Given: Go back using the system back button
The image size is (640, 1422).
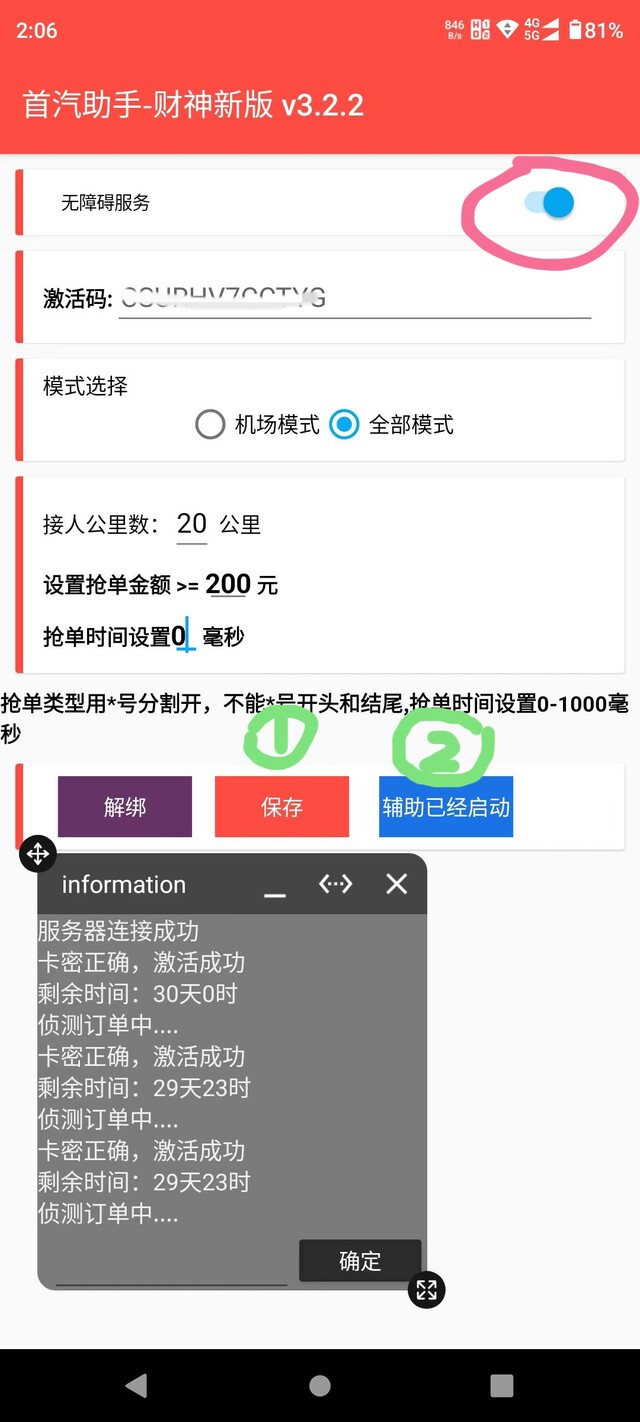Looking at the screenshot, I should tap(136, 1385).
